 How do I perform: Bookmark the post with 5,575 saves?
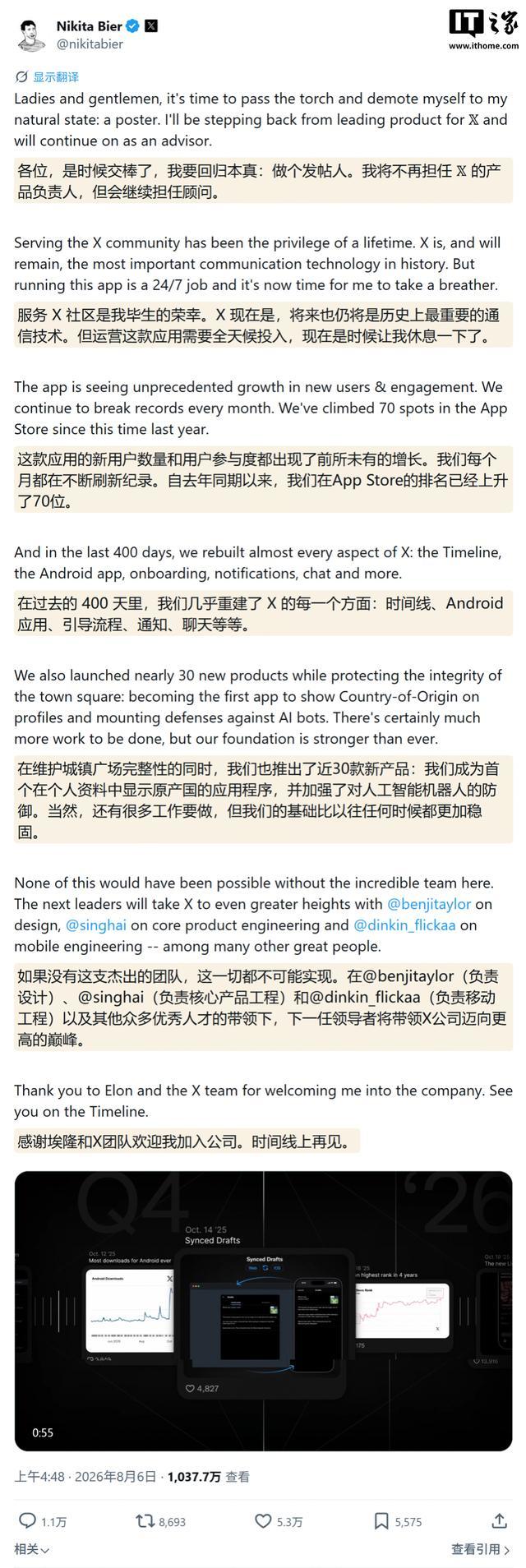tap(397, 1521)
